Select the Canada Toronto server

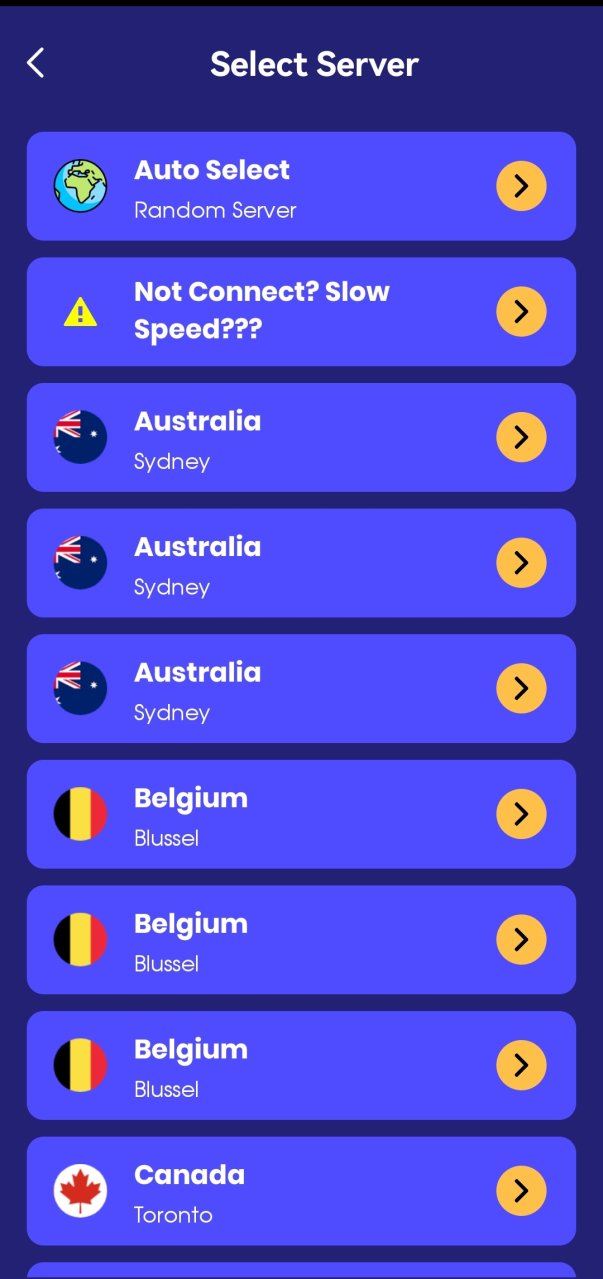pyautogui.click(x=301, y=1191)
